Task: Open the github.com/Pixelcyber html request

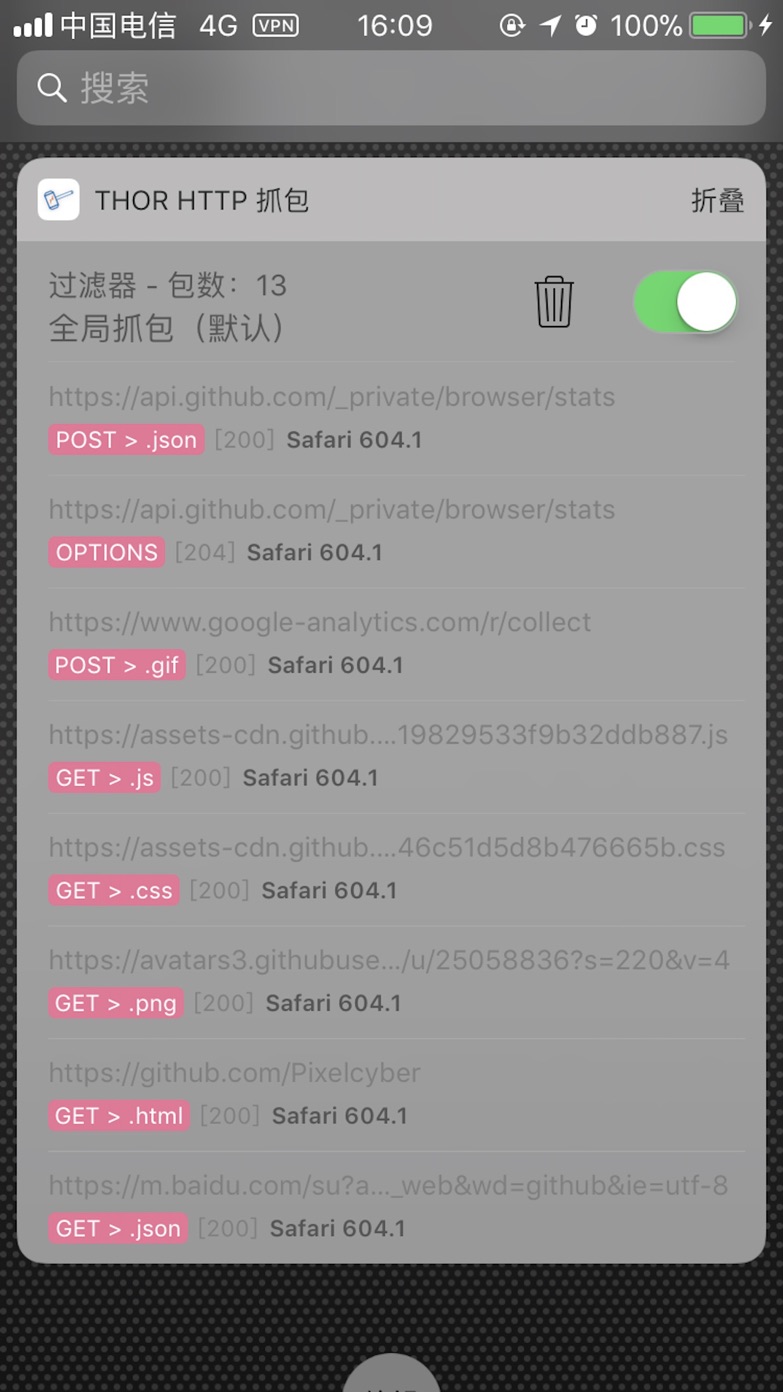Action: [x=390, y=1094]
